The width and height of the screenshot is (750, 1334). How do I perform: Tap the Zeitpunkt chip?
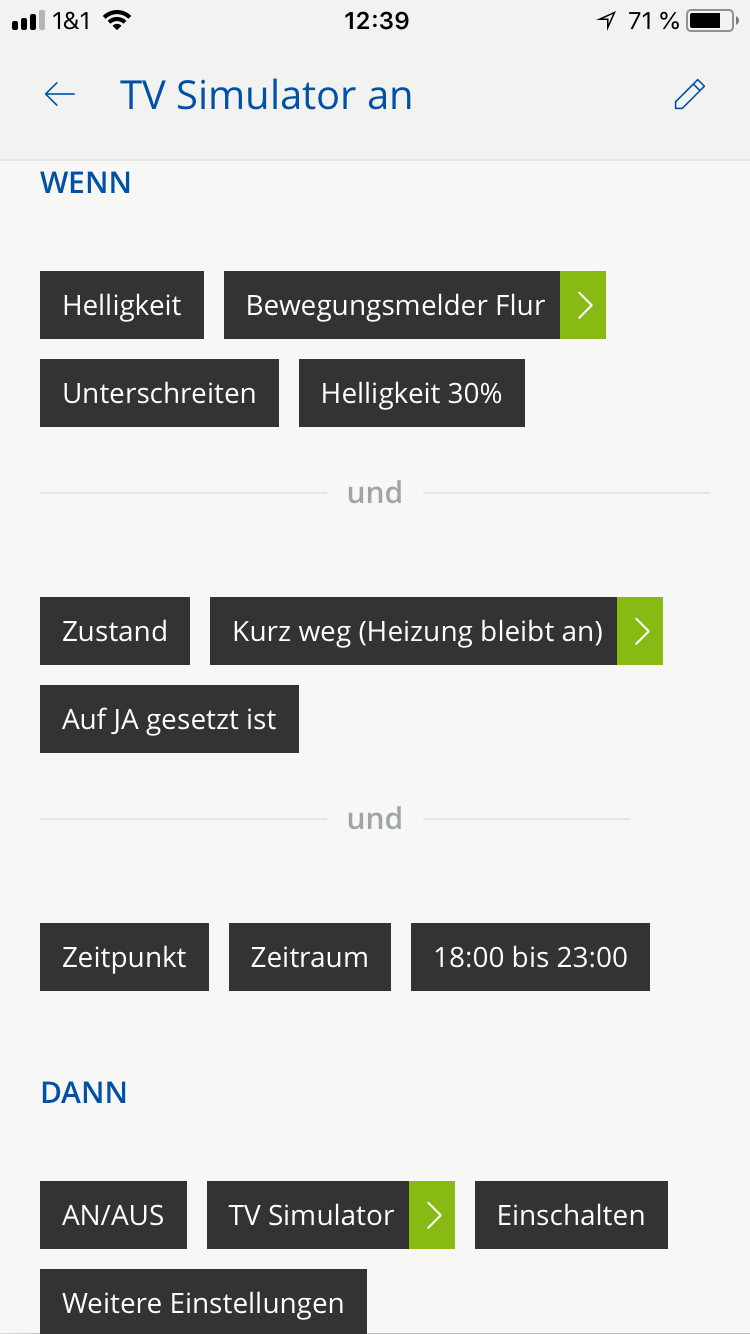click(x=124, y=957)
